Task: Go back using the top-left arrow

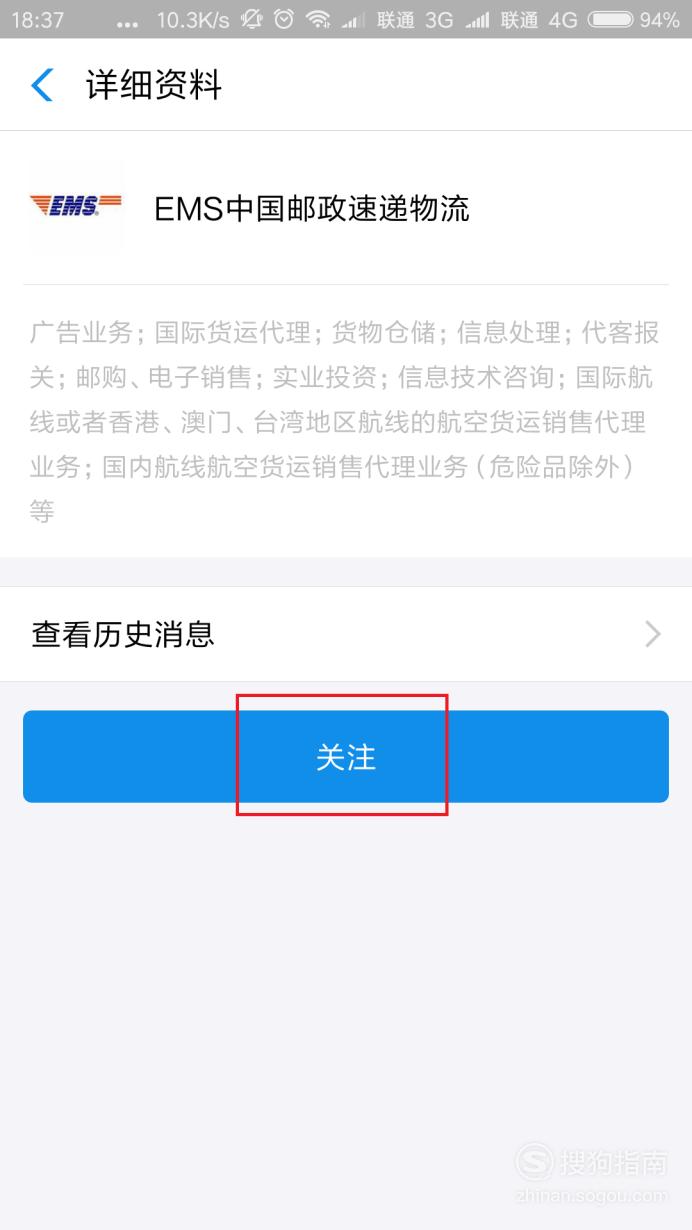Action: 42,85
